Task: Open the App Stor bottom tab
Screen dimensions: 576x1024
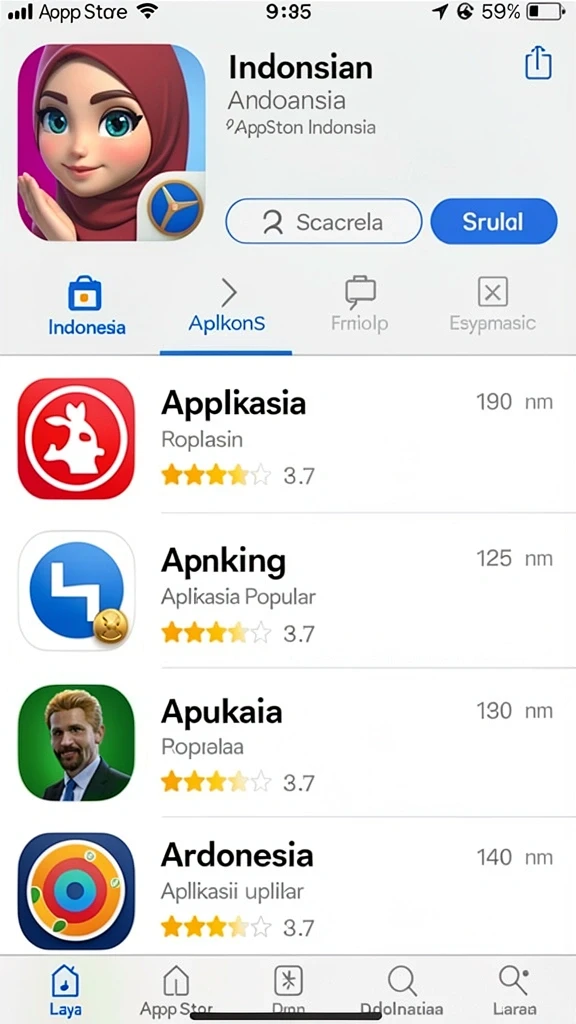Action: tap(176, 991)
